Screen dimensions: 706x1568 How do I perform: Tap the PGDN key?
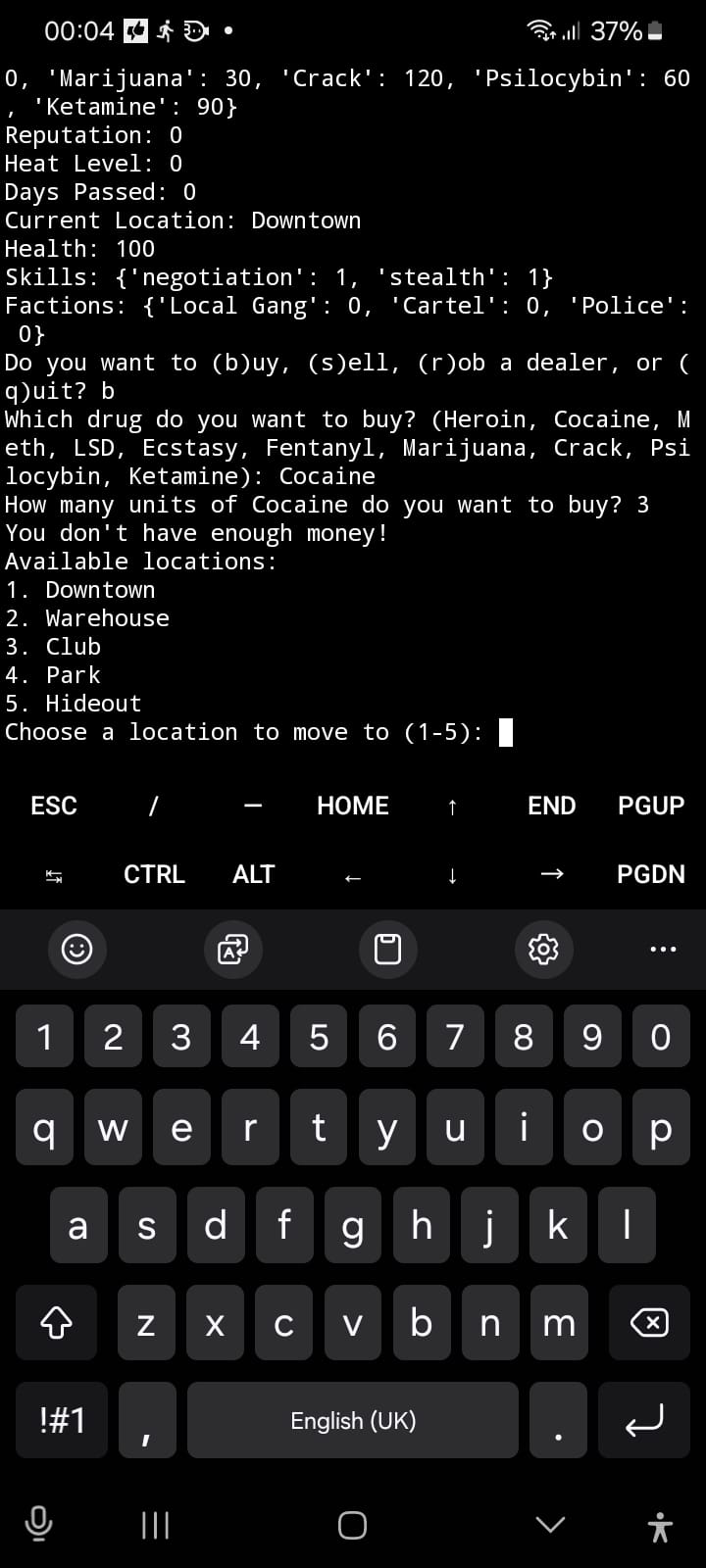651,874
